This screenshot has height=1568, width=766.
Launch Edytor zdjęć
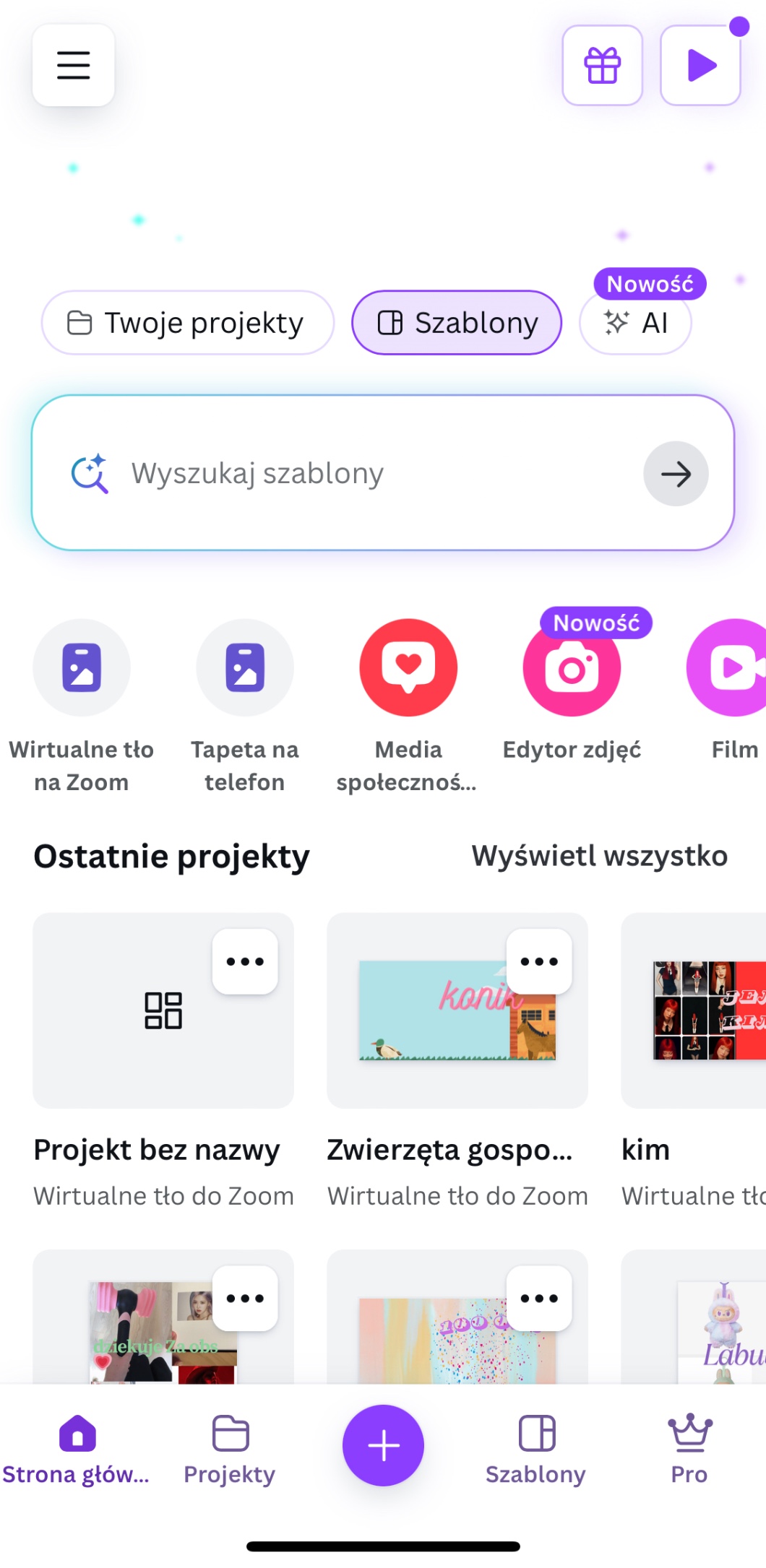572,667
